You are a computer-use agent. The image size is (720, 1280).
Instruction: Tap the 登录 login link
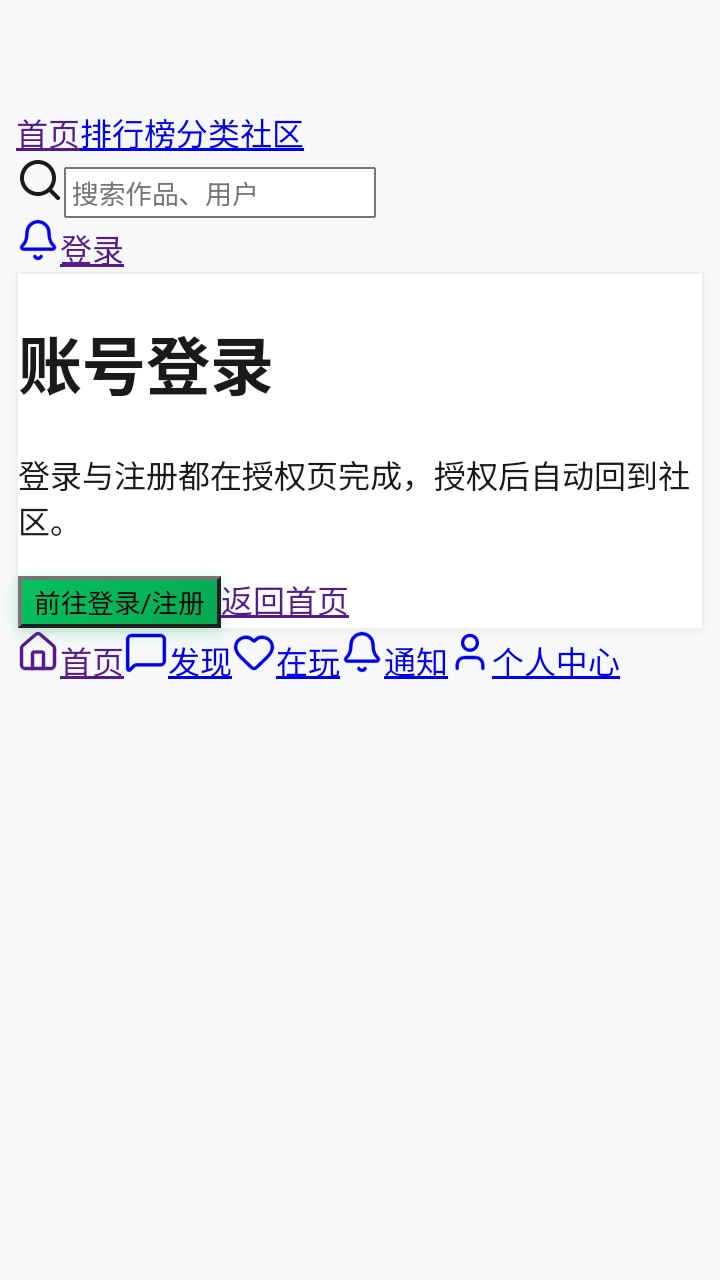[x=92, y=251]
